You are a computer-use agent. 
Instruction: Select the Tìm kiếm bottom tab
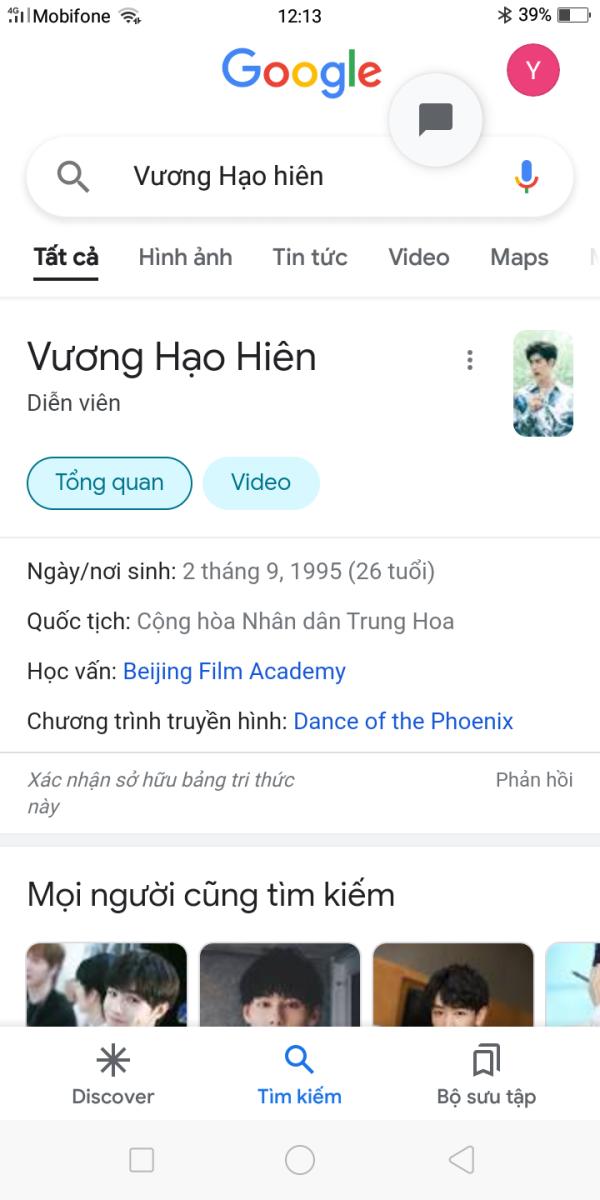299,1076
